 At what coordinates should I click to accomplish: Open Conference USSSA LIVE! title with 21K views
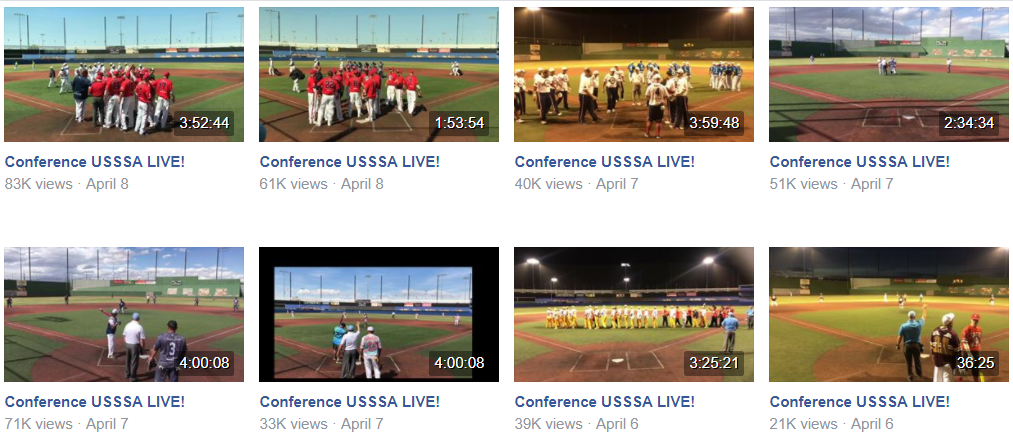coord(860,402)
